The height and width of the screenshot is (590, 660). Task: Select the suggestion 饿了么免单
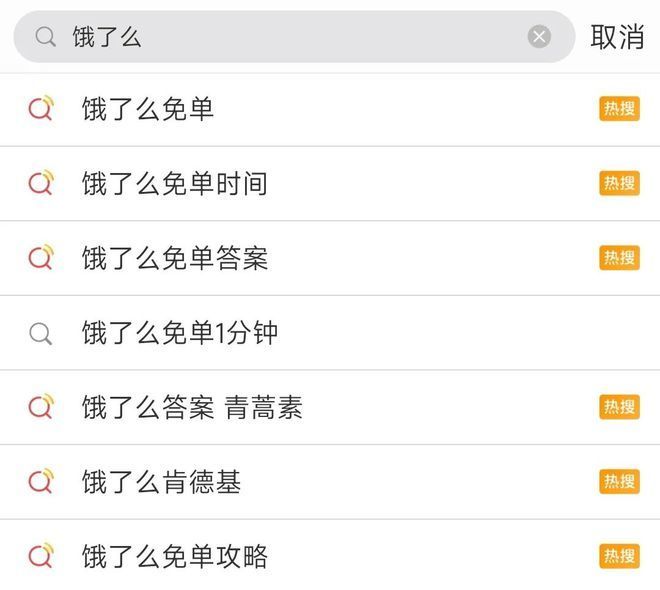point(330,109)
